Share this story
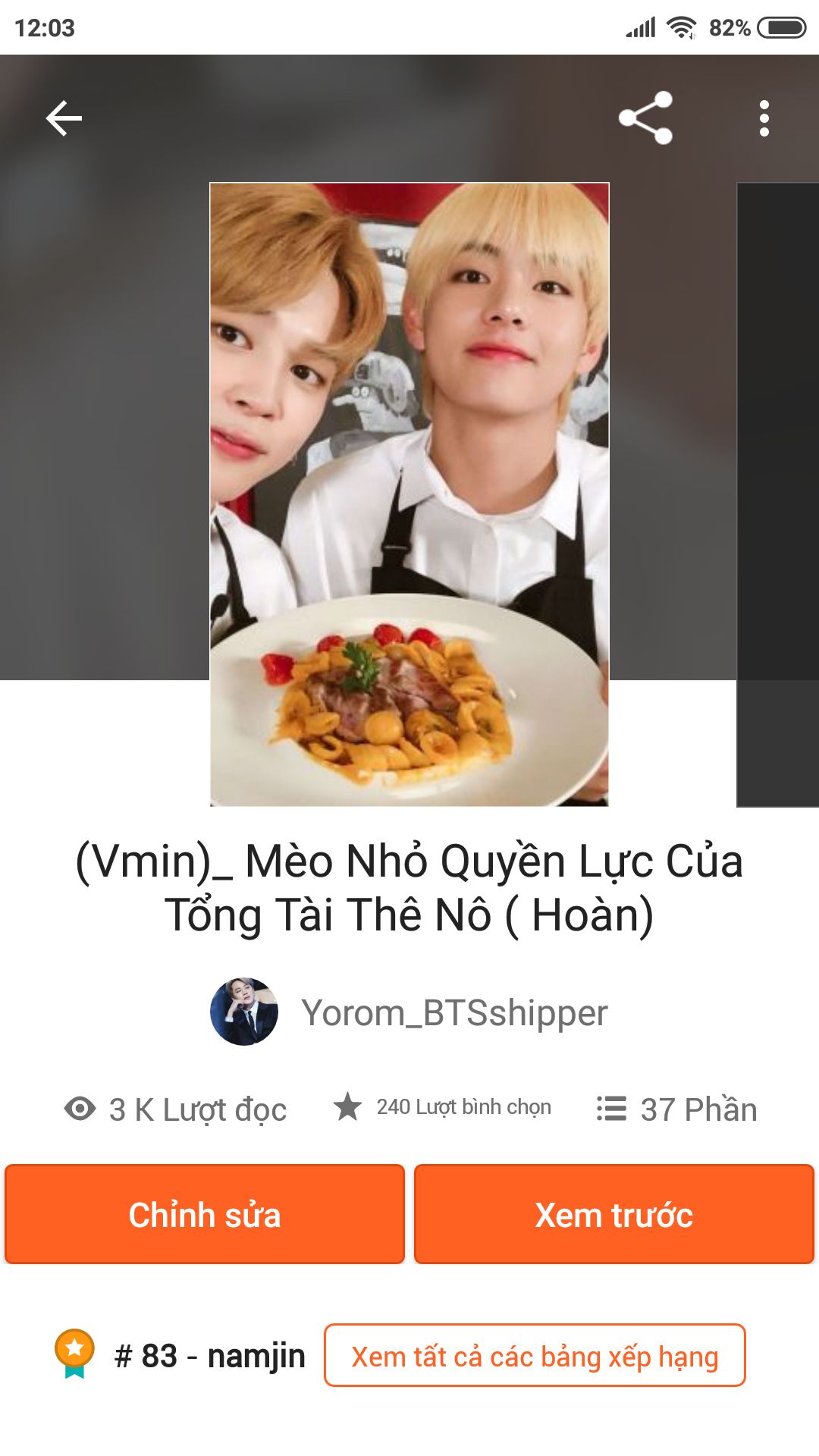 pos(645,118)
